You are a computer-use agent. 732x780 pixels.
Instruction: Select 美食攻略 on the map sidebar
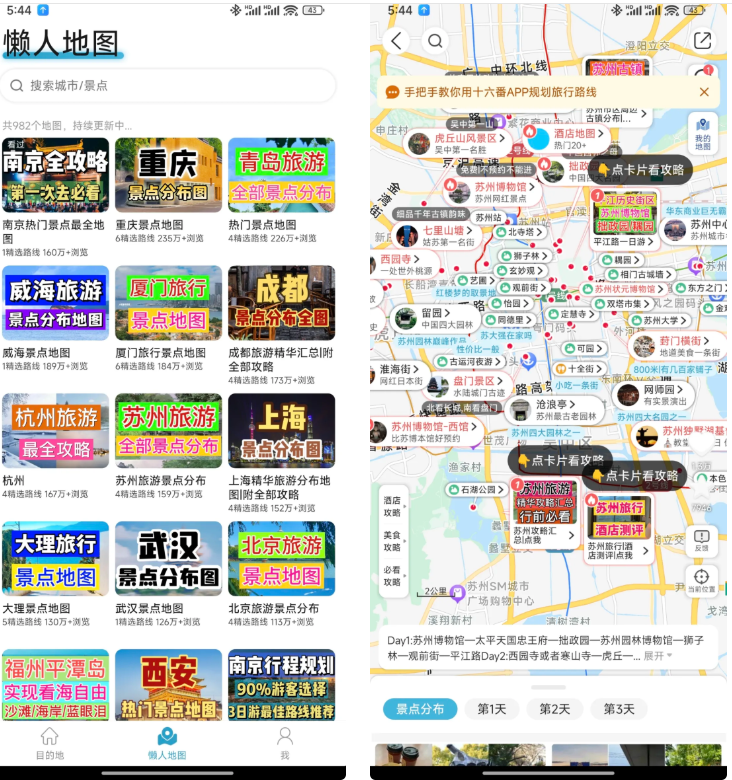[x=392, y=541]
